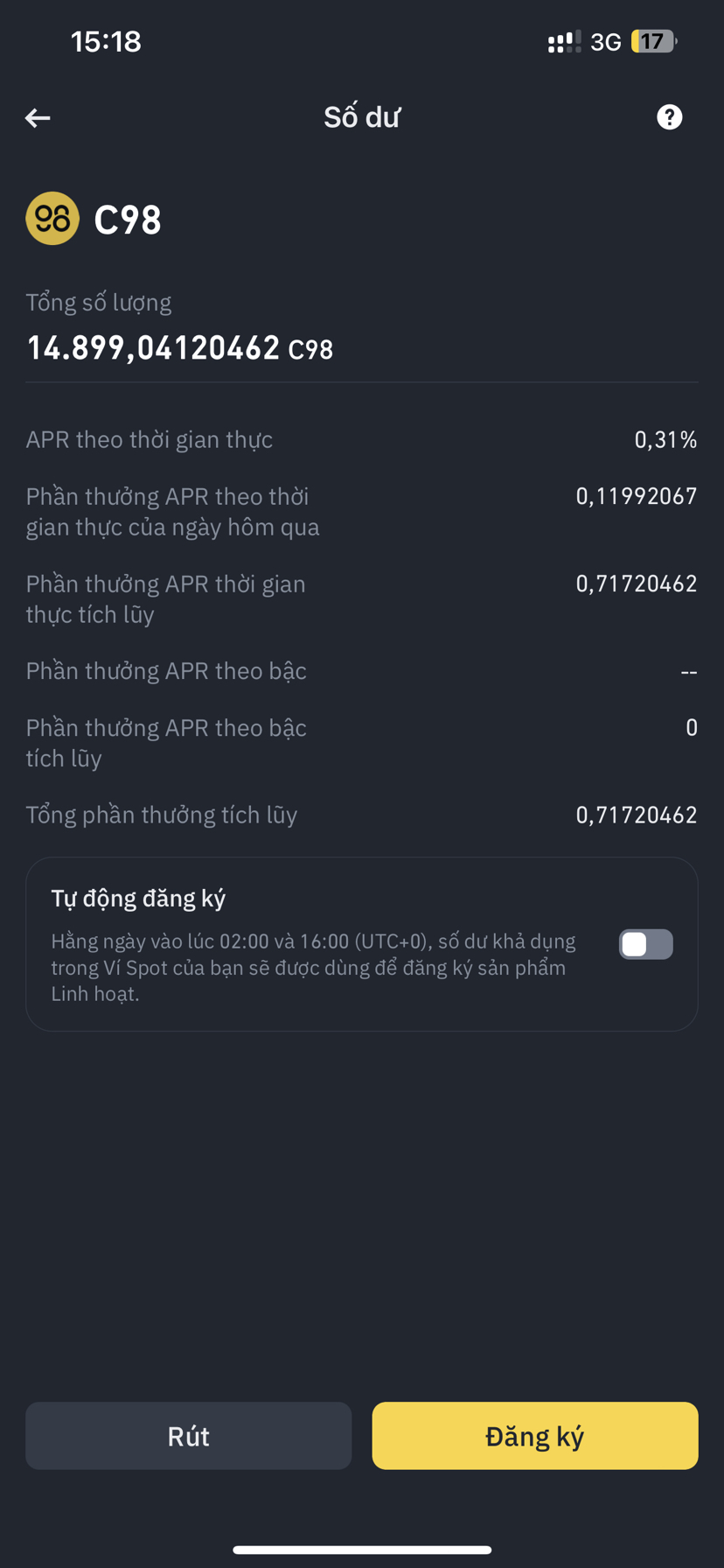Tap the back arrow to leave Số dư
Viewport: 724px width, 1568px height.
[x=37, y=116]
